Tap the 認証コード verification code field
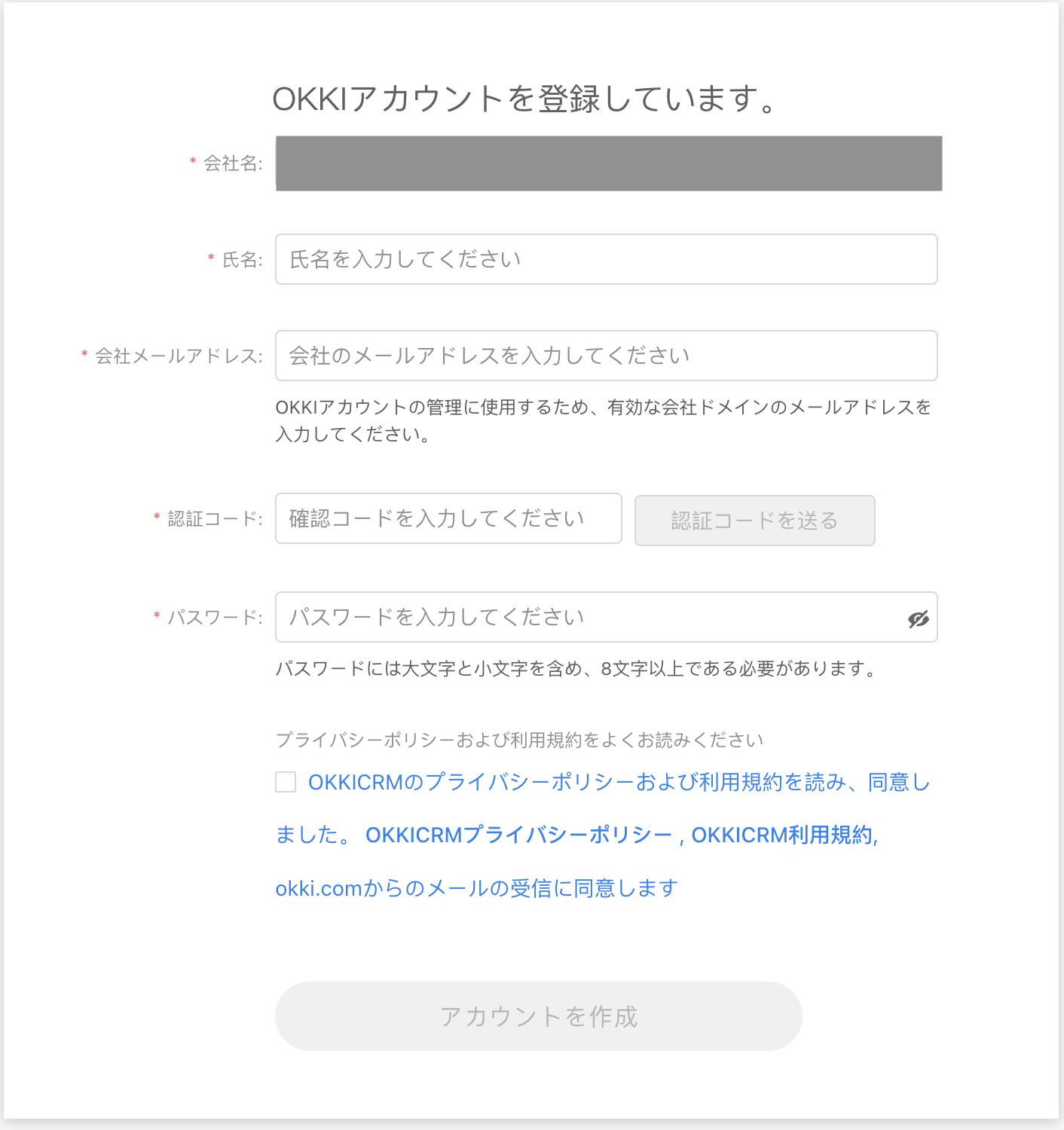 [x=448, y=518]
